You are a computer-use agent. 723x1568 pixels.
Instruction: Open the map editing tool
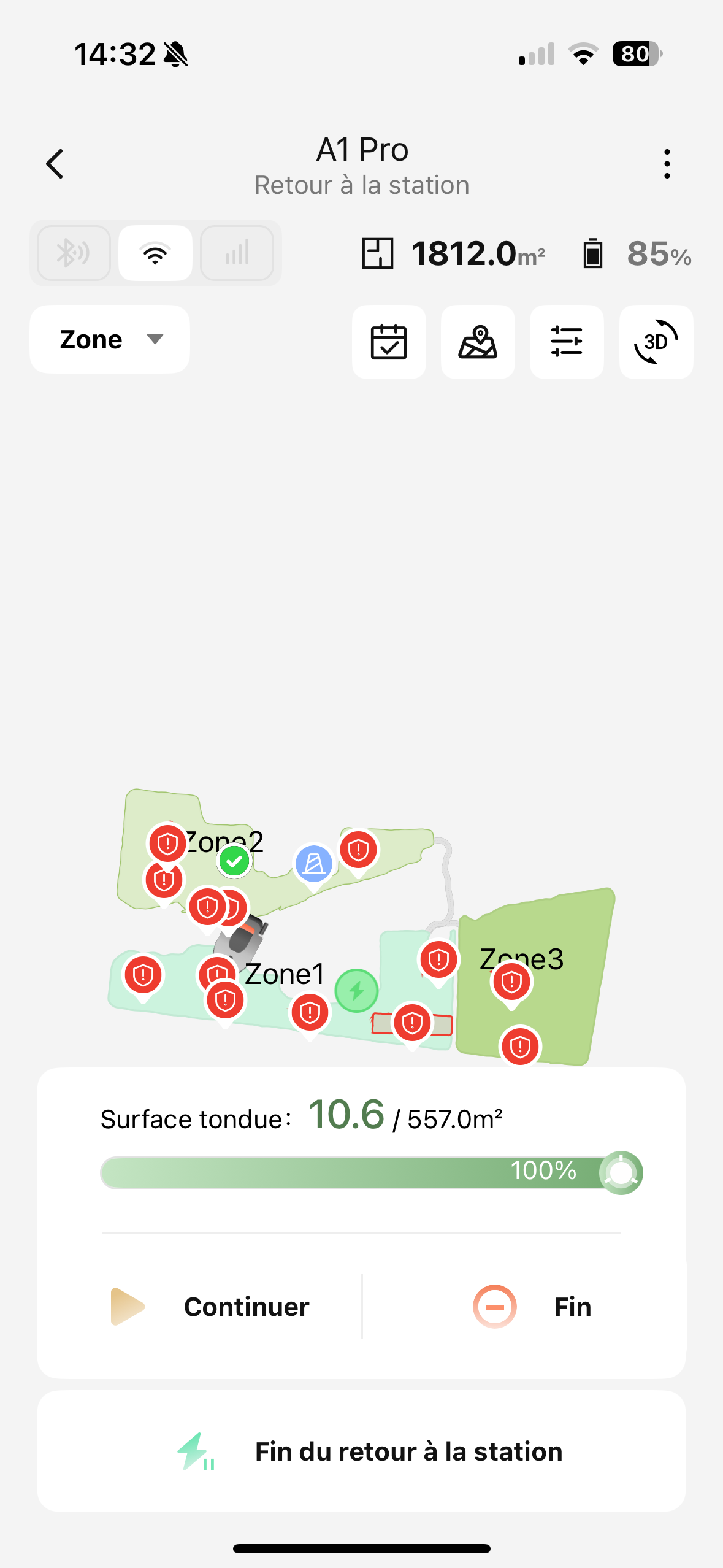[x=478, y=342]
